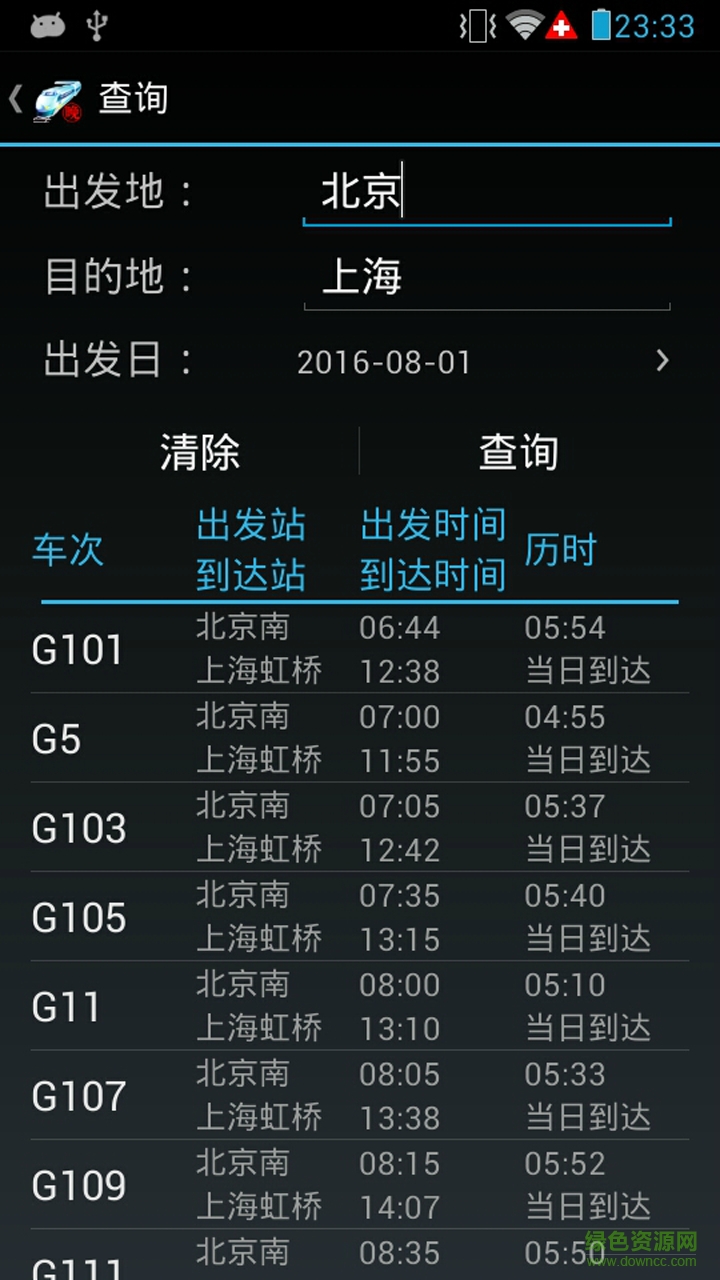Open the date picker via the right chevron
Image resolution: width=720 pixels, height=1280 pixels.
[662, 362]
